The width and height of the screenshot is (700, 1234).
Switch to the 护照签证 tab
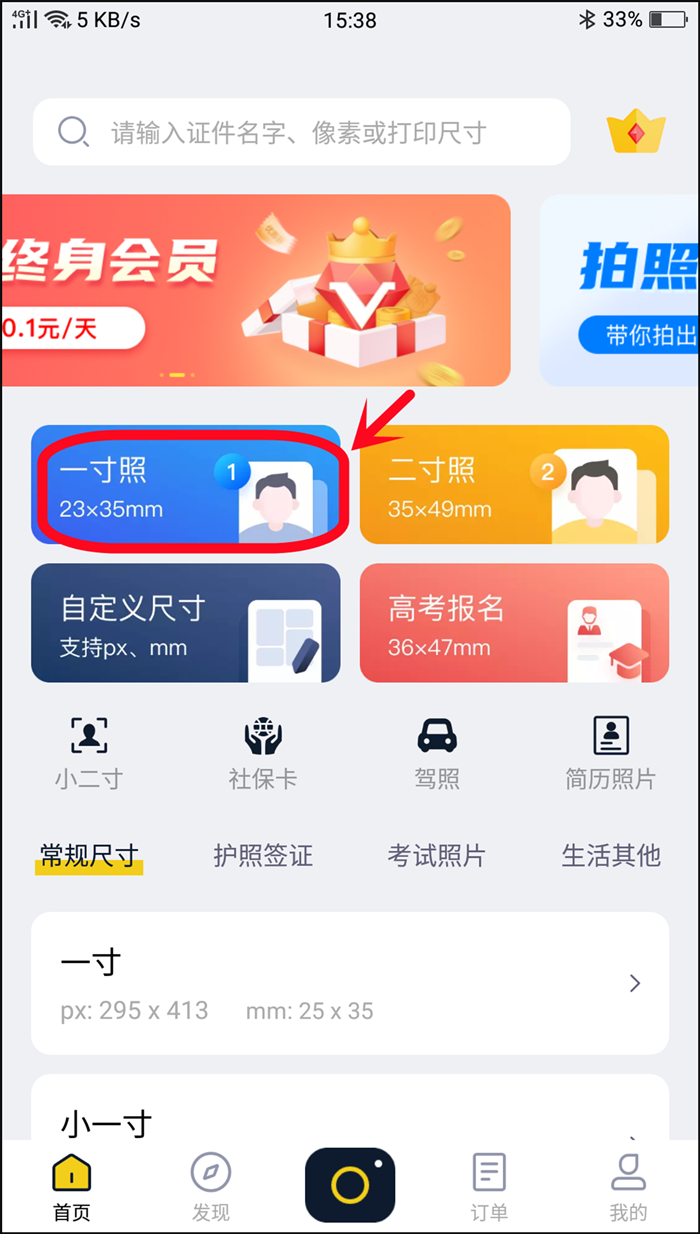(x=263, y=856)
